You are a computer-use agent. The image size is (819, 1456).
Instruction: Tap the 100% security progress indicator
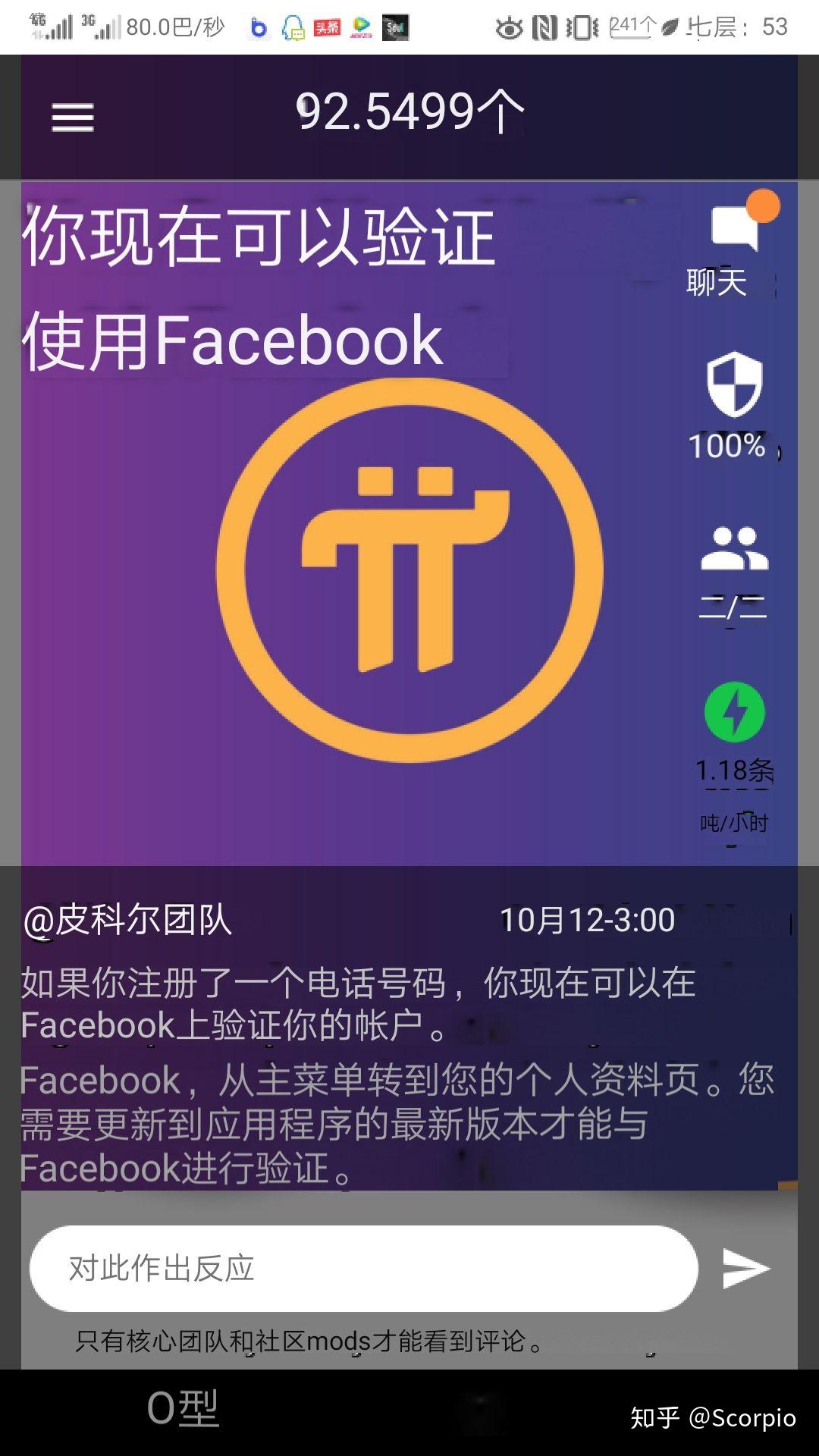click(x=726, y=447)
